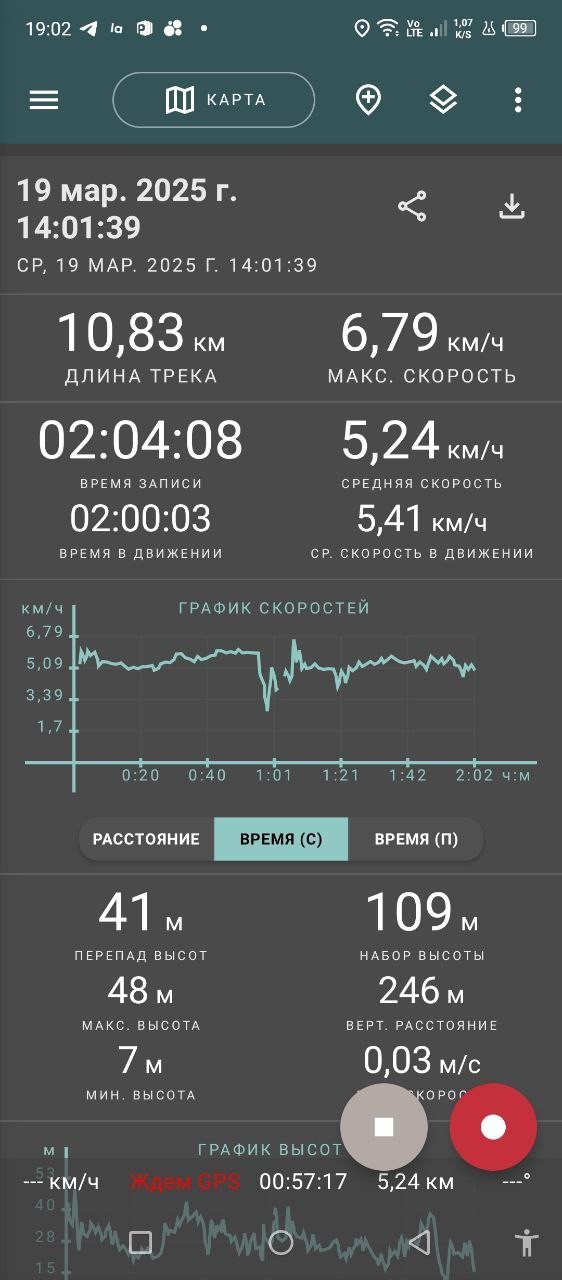Switch graph to Время (П)
The image size is (562, 1280).
click(x=416, y=839)
